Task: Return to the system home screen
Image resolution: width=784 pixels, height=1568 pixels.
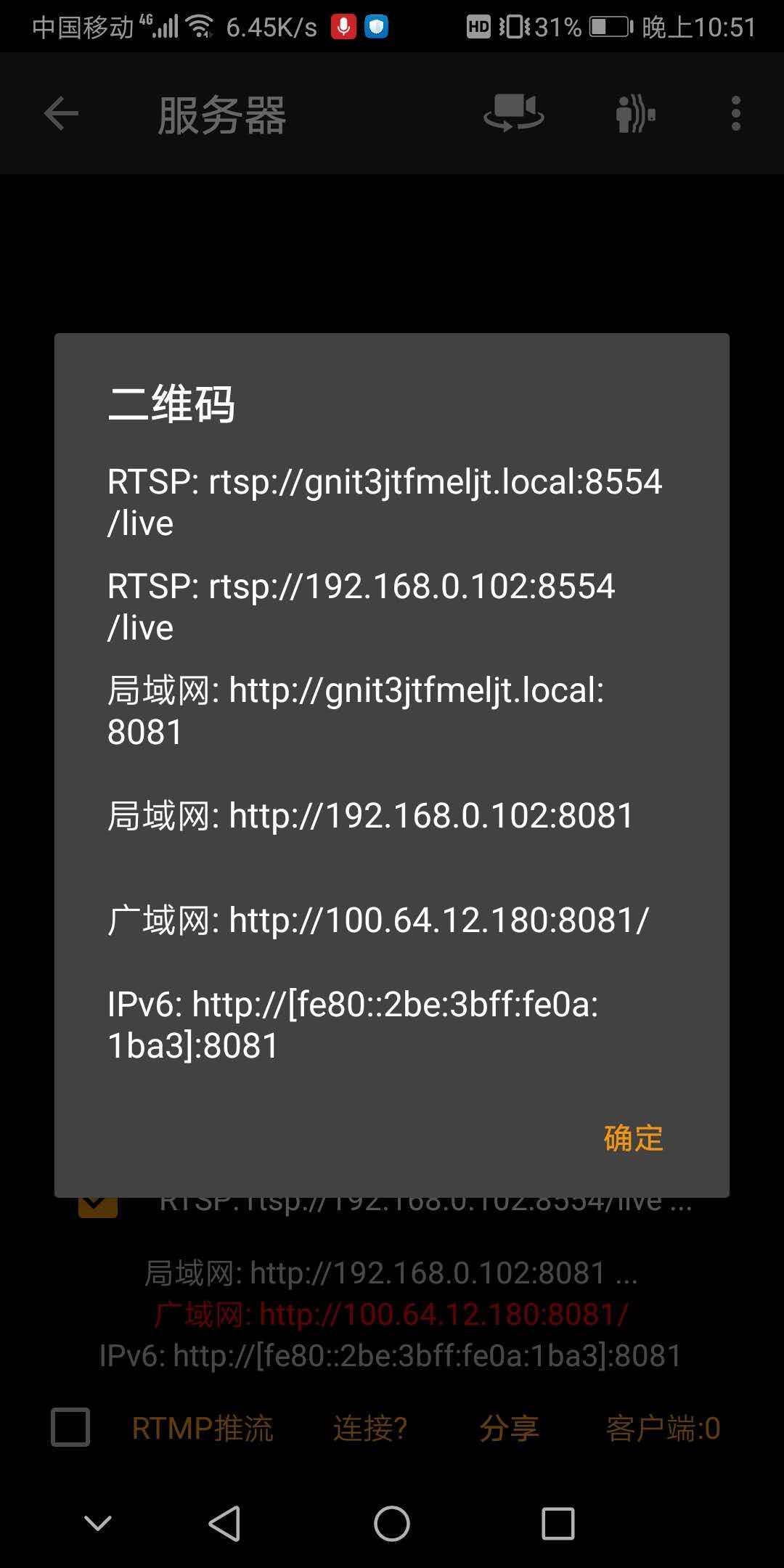Action: 392,1523
